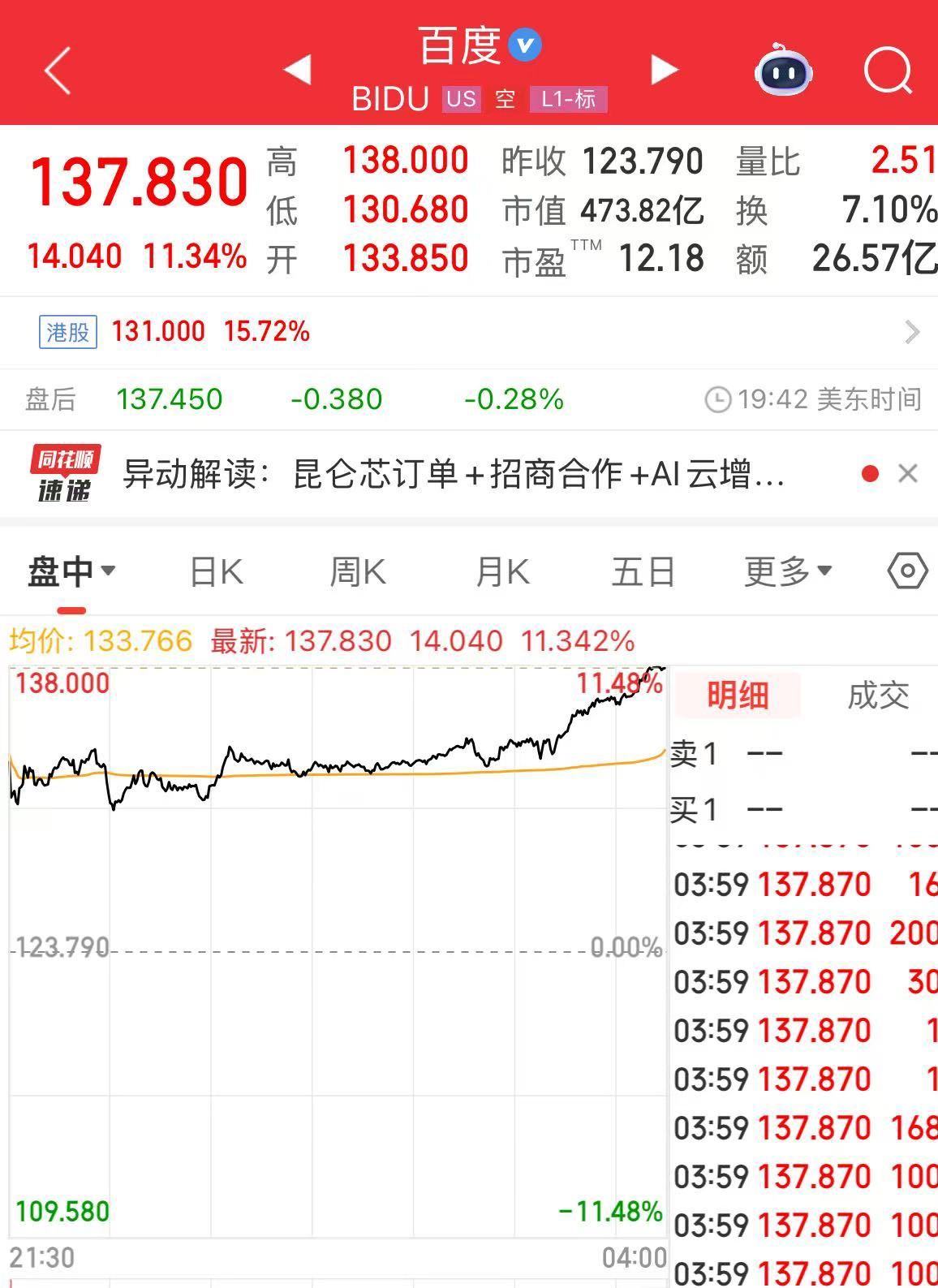
Task: Read the 异动解读 news flash
Action: [453, 474]
